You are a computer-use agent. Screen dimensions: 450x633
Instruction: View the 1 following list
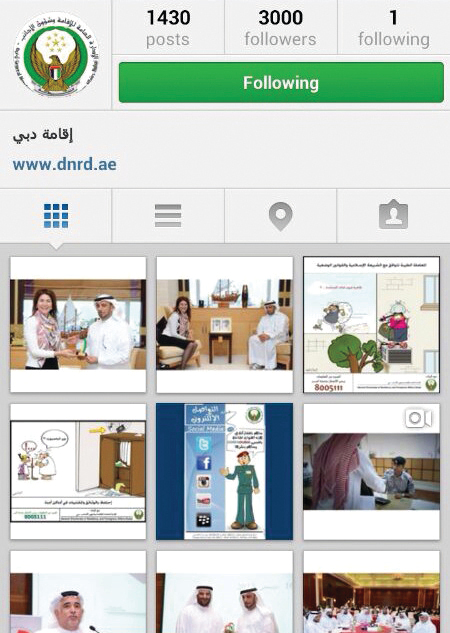click(393, 27)
